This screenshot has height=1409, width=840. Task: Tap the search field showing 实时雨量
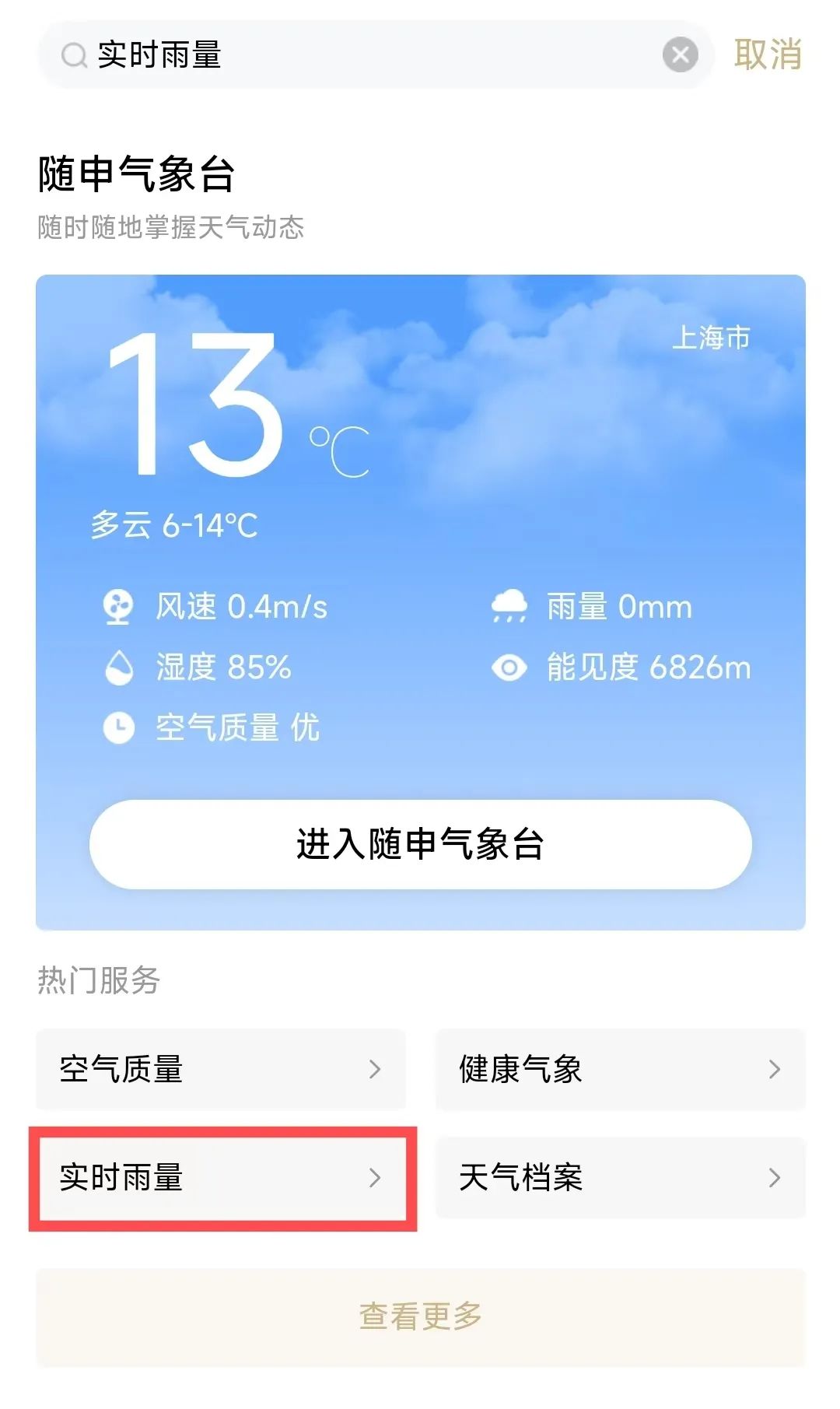pos(375,55)
